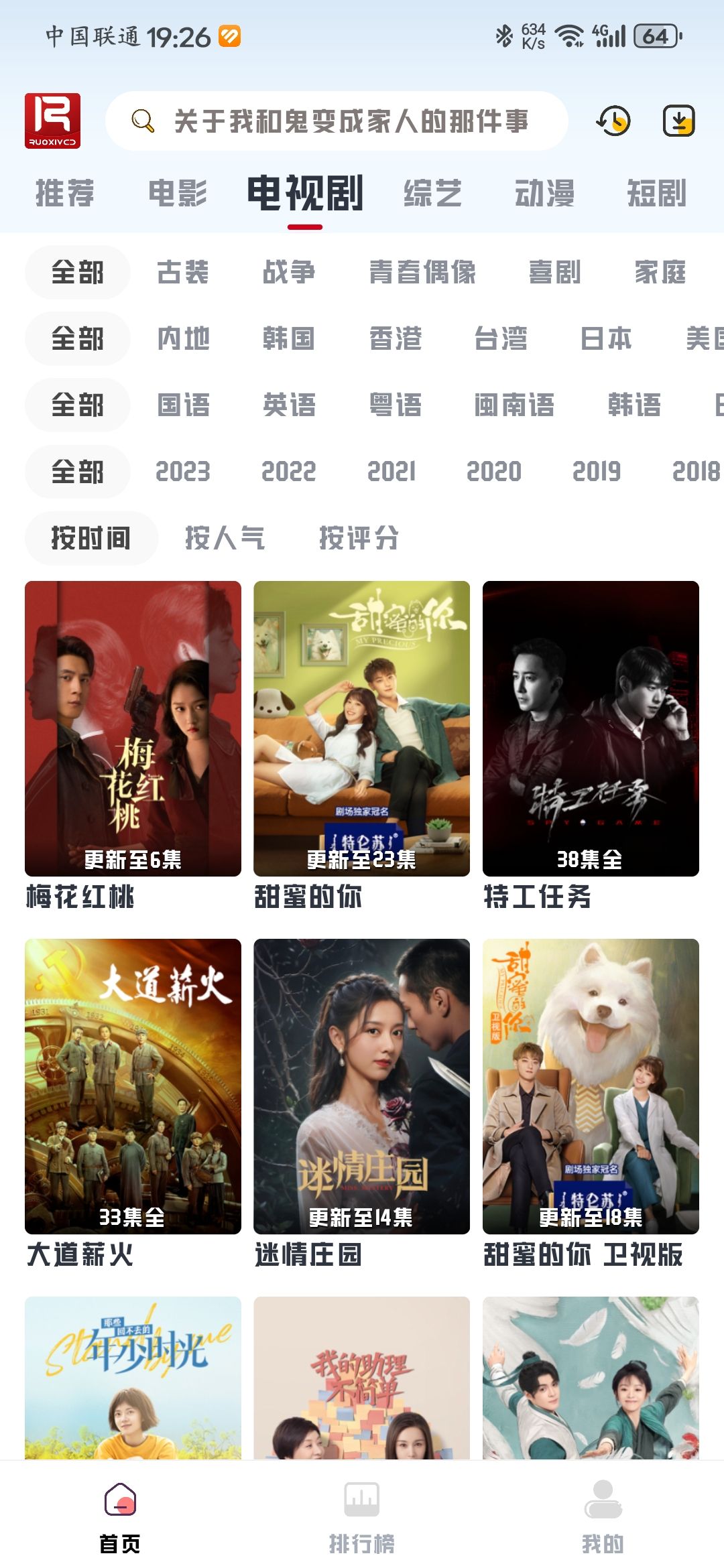Open the downloads icon

tap(678, 121)
